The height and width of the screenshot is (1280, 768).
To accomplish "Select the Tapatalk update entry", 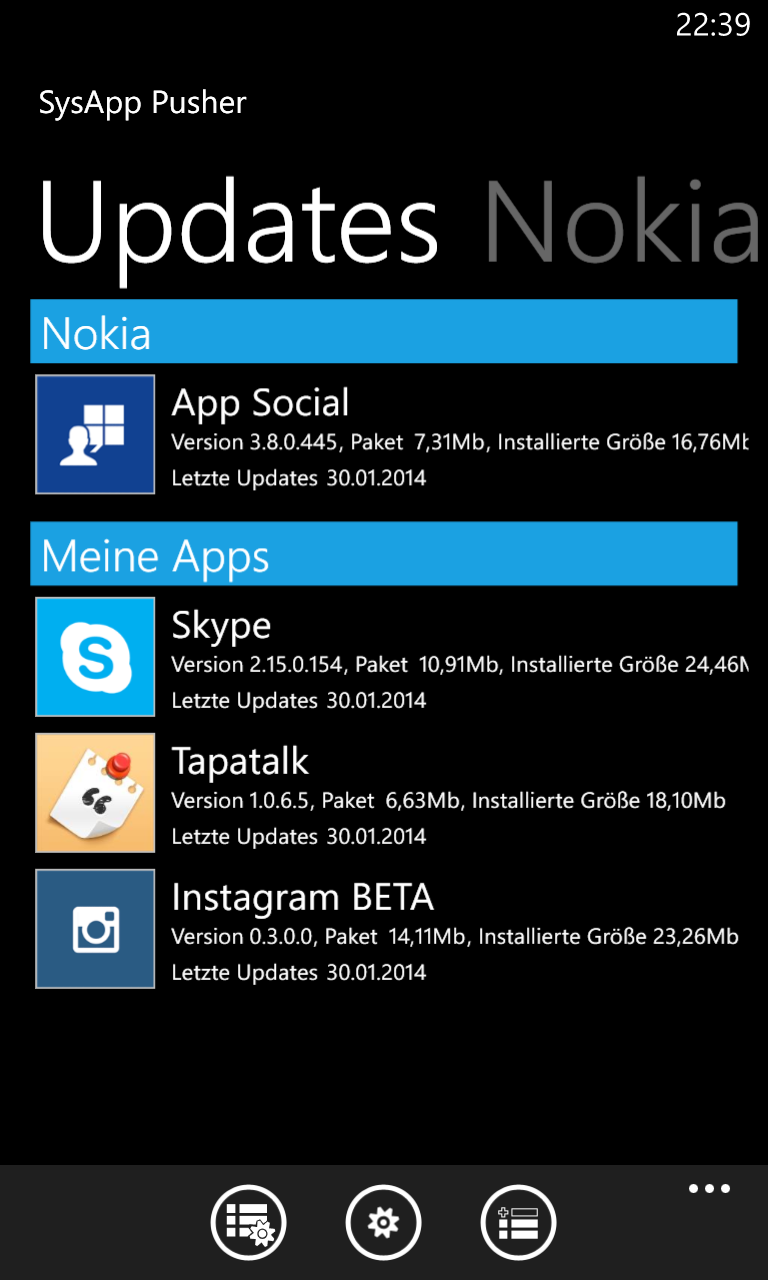I will (x=392, y=793).
